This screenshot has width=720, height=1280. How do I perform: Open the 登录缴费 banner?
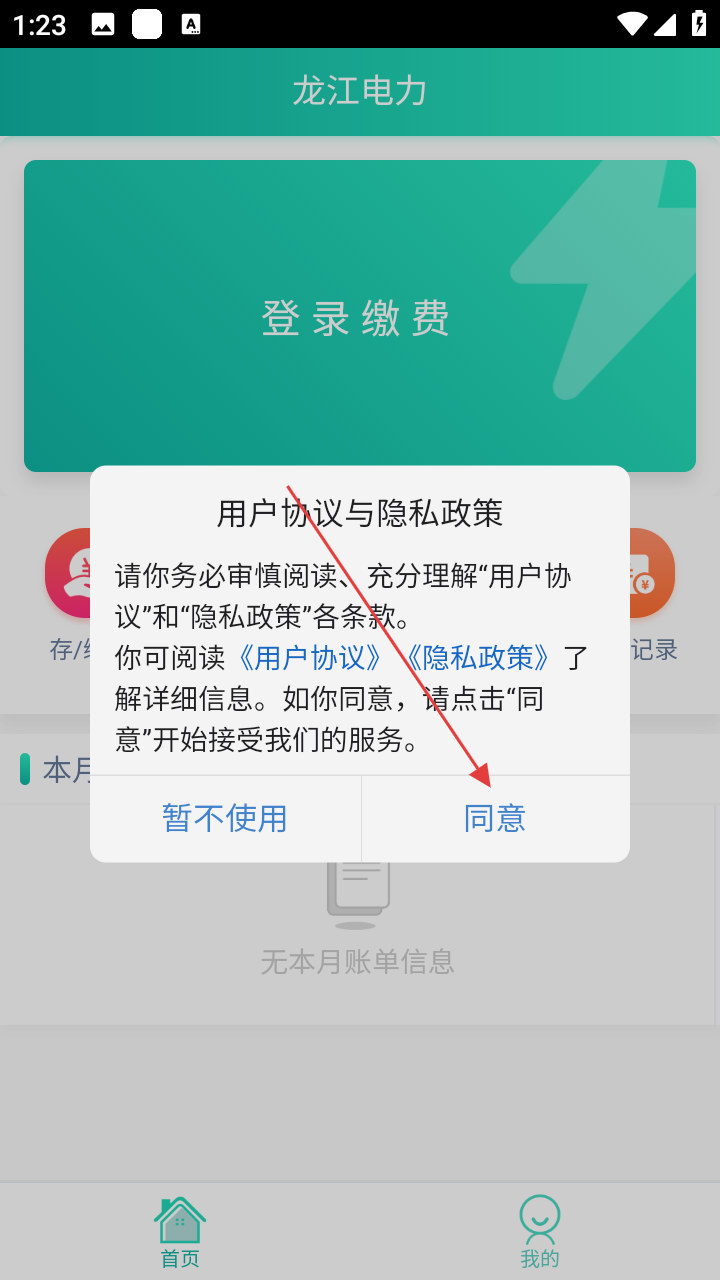359,316
